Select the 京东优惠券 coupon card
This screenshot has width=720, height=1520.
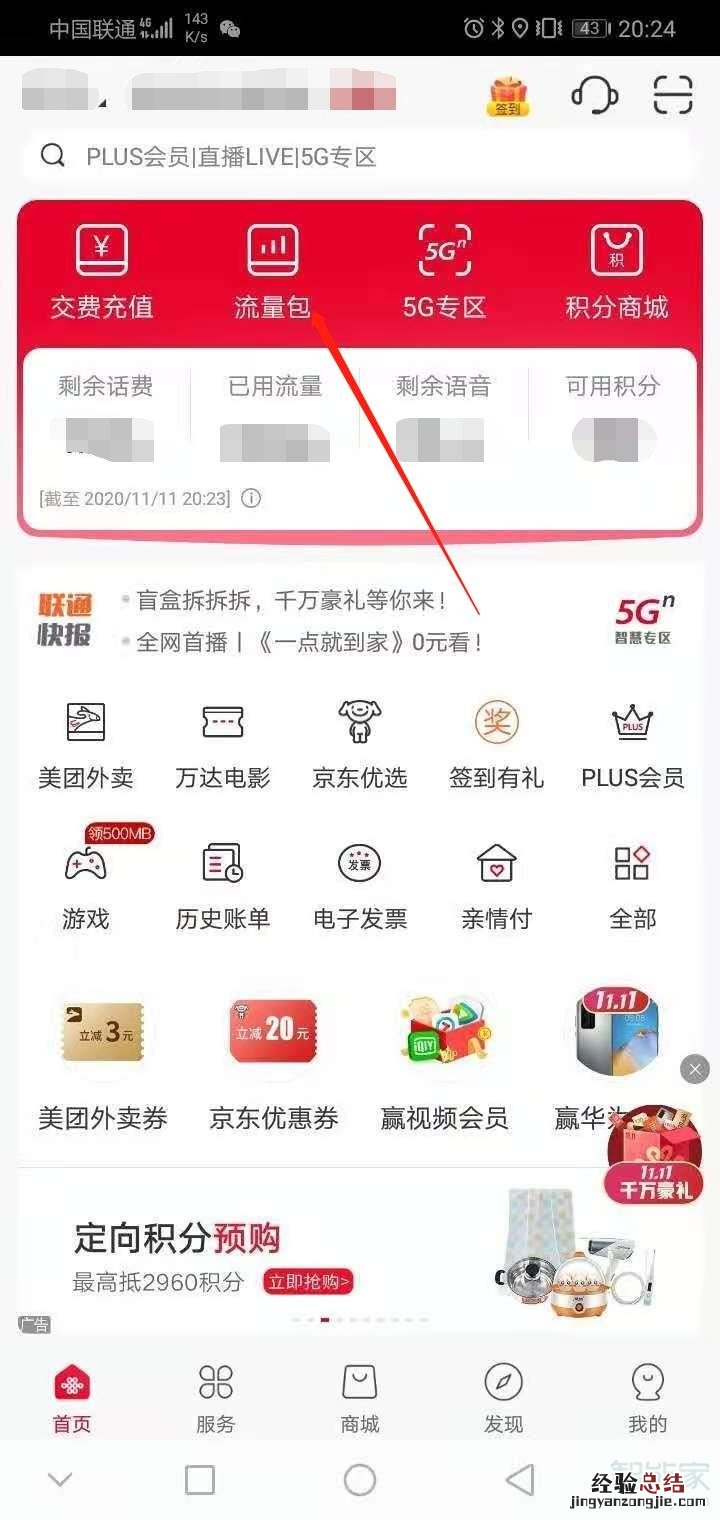tap(273, 1062)
